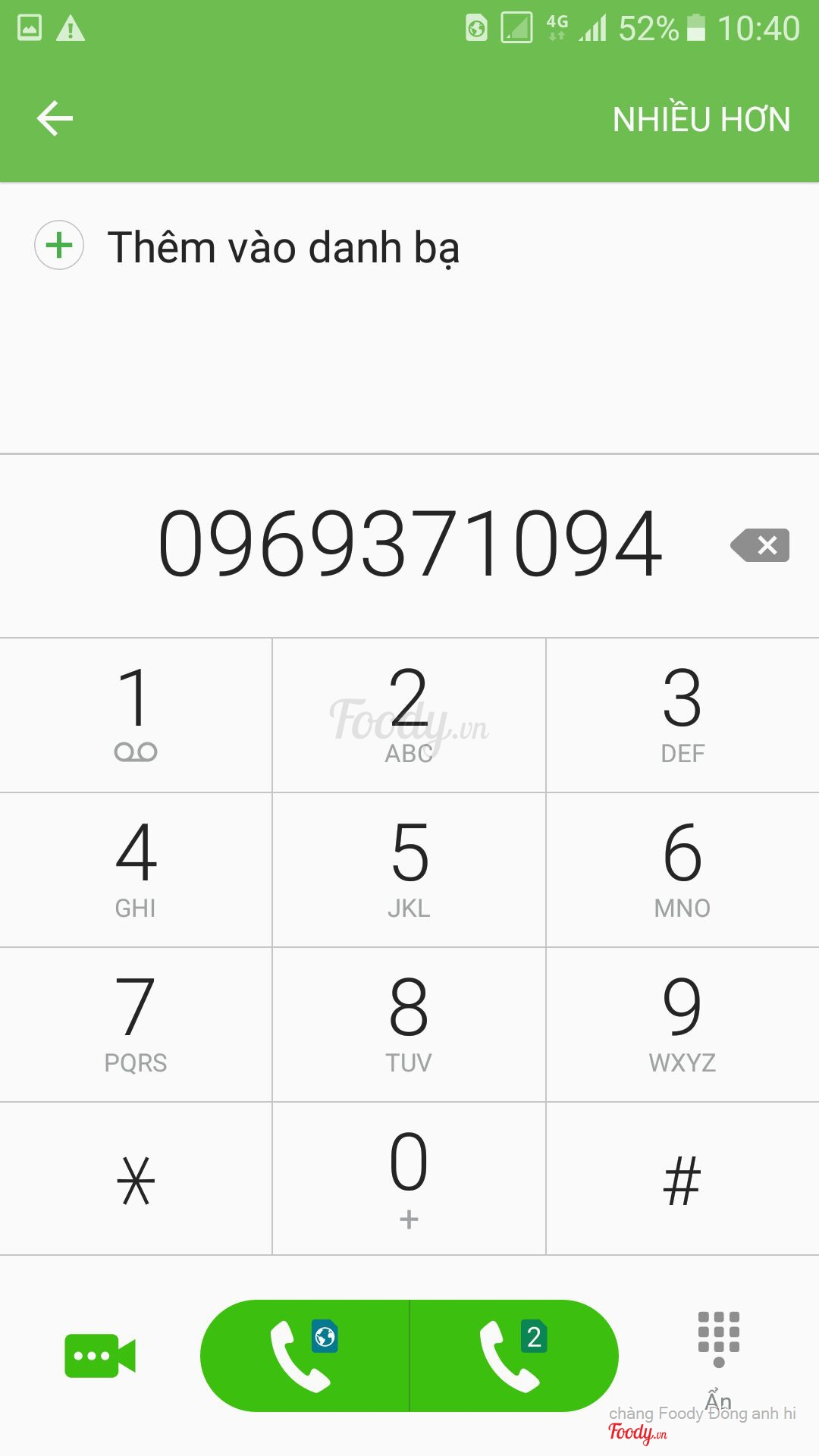
Task: Enter the 5 JKL key
Action: (409, 869)
